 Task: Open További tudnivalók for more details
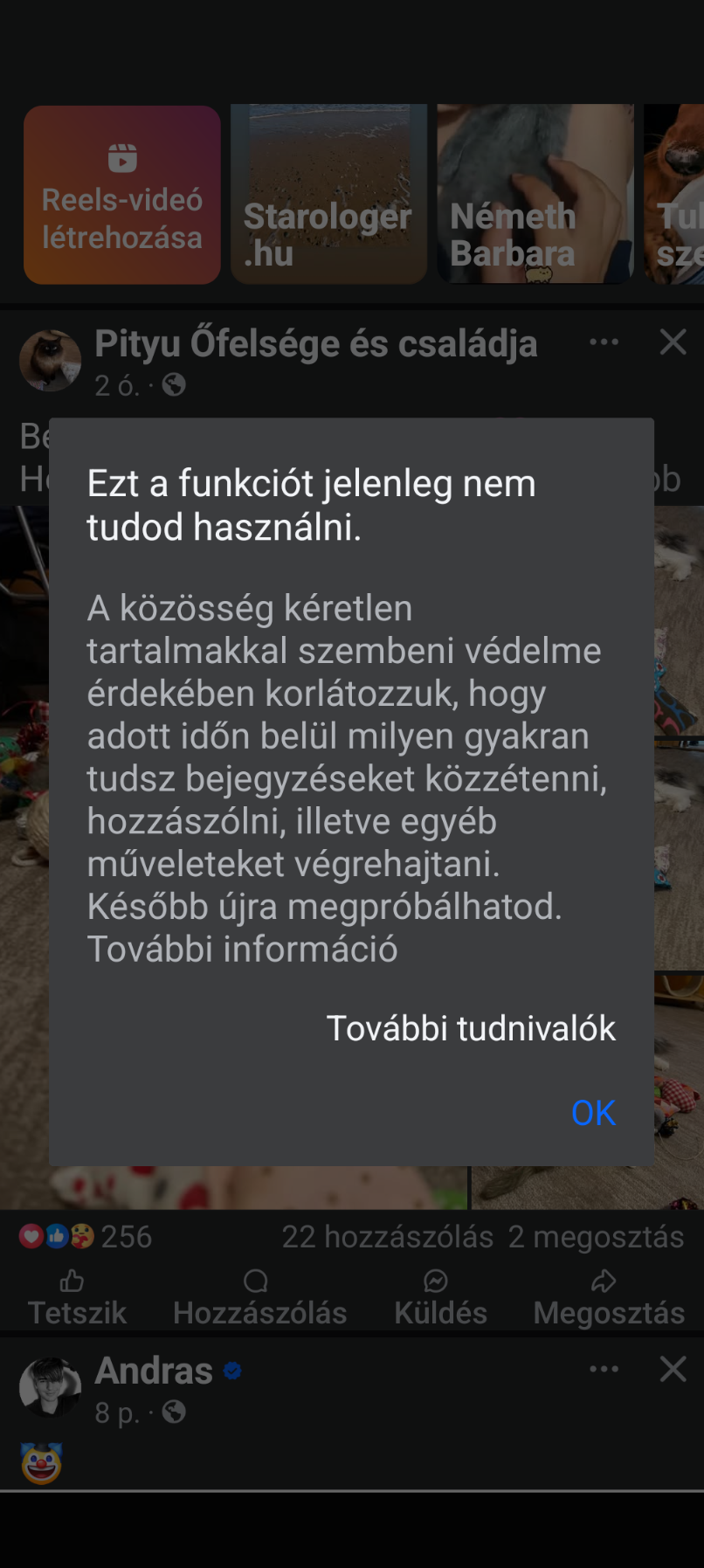click(471, 1028)
